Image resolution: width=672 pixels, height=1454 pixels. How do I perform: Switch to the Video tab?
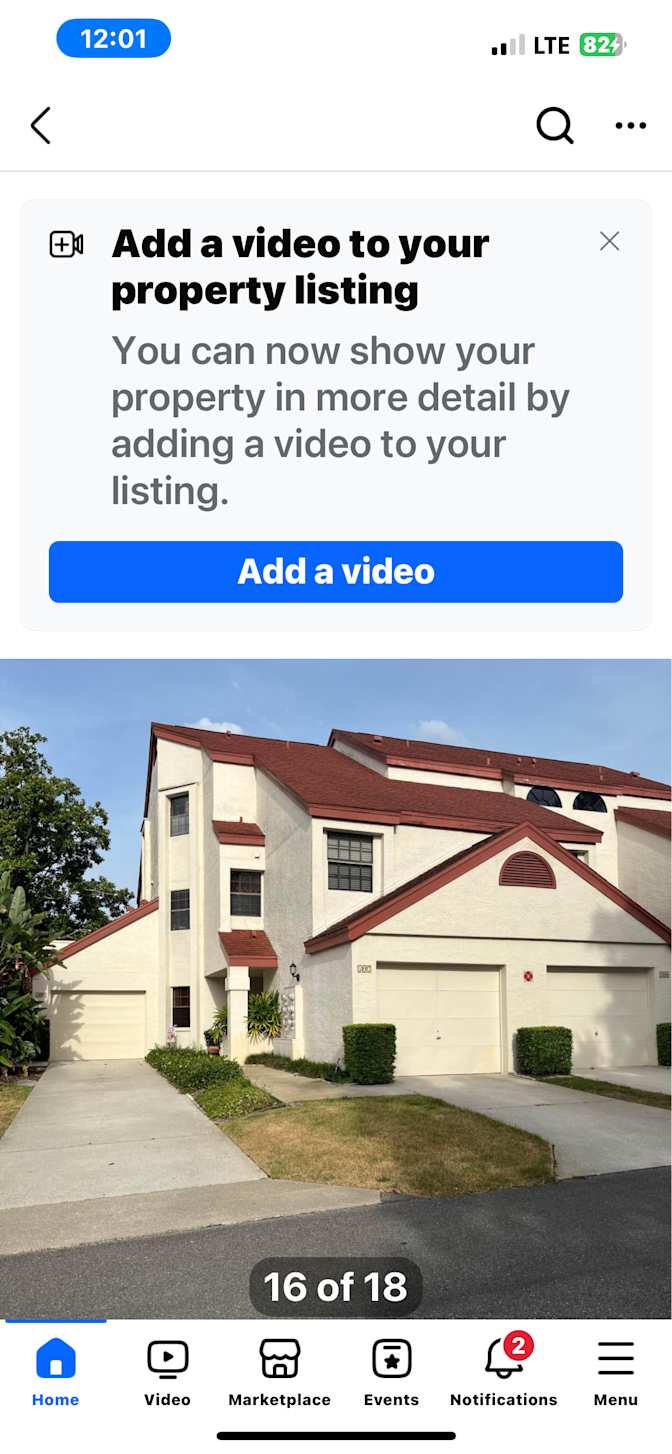click(167, 1373)
